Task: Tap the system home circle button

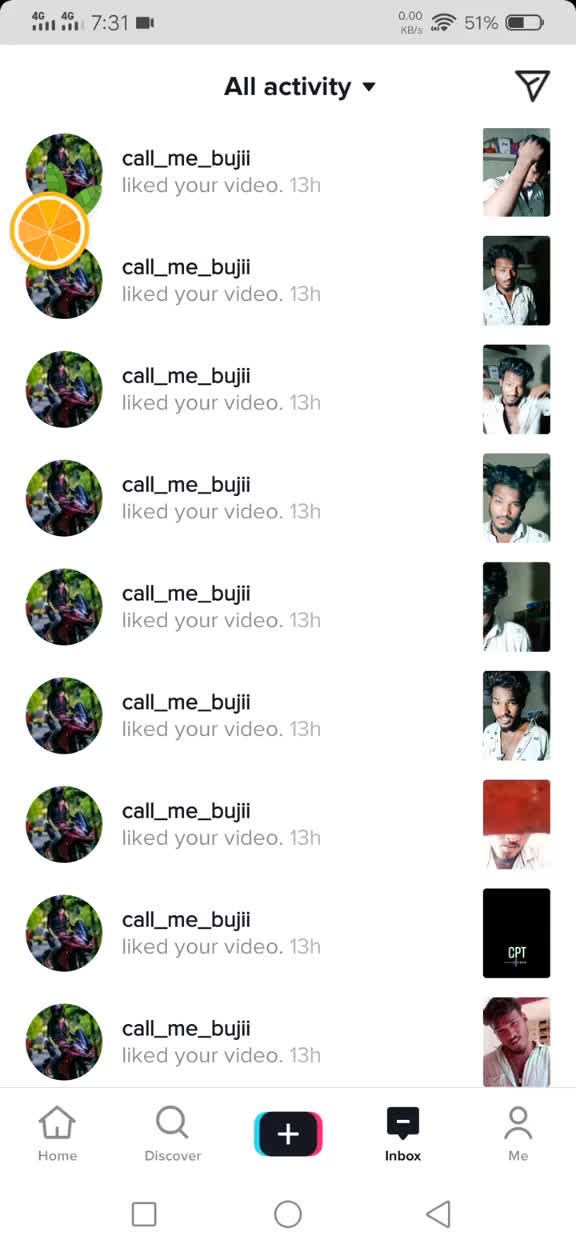Action: (288, 1214)
